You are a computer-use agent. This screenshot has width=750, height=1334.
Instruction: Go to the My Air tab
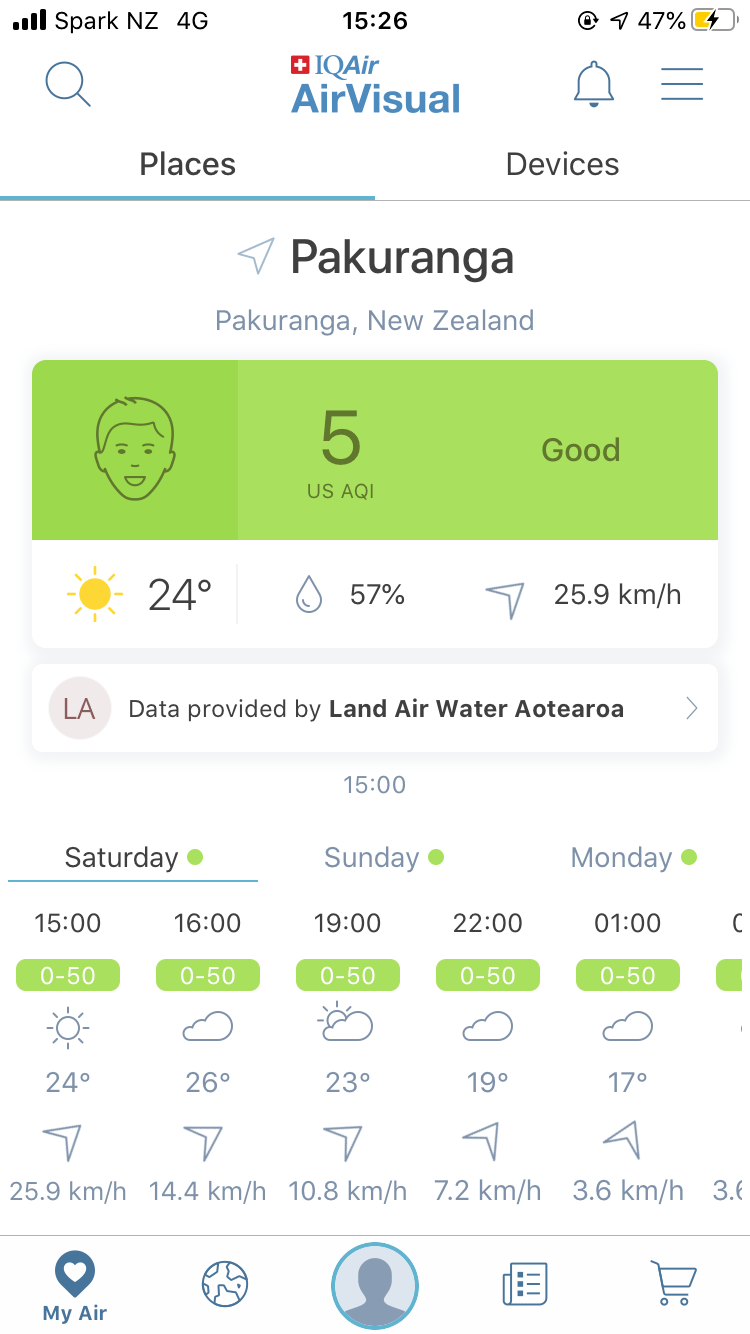coord(75,1286)
